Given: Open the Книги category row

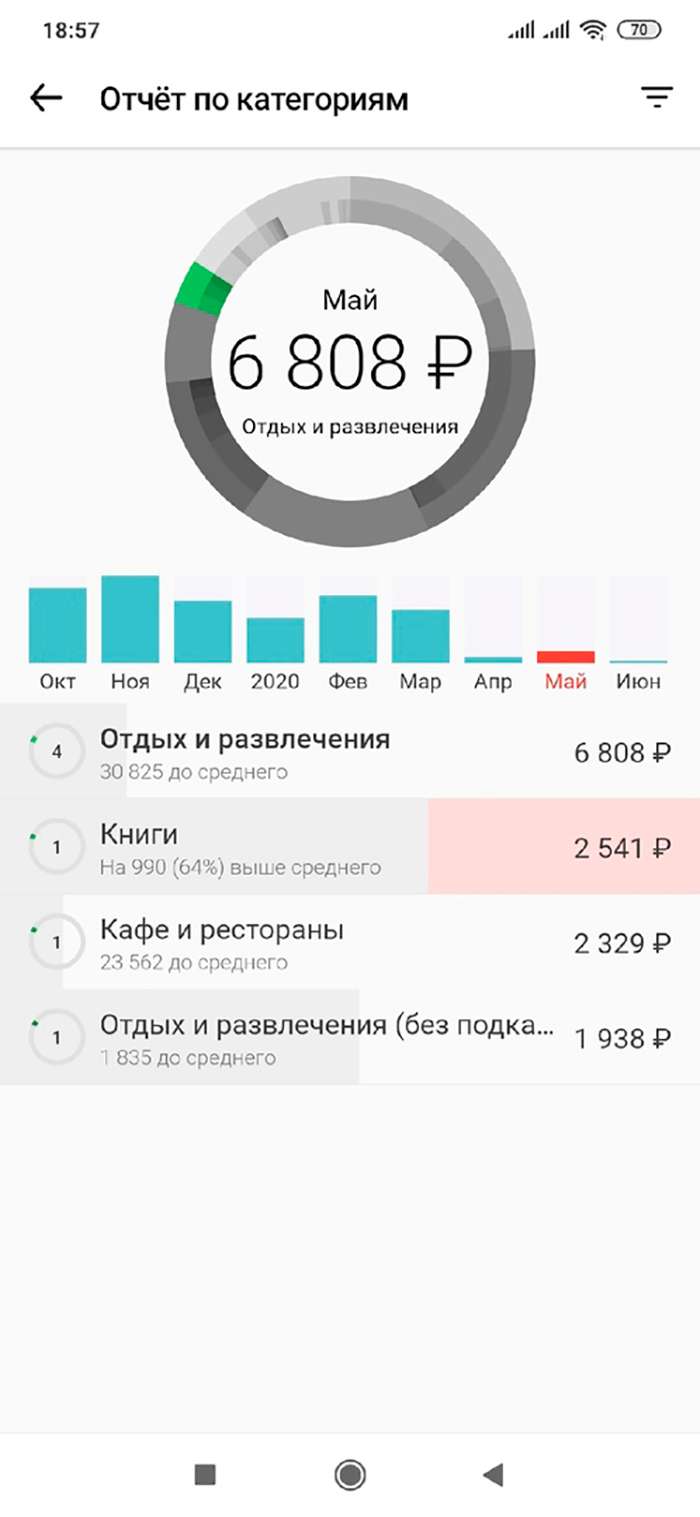Looking at the screenshot, I should tap(350, 847).
